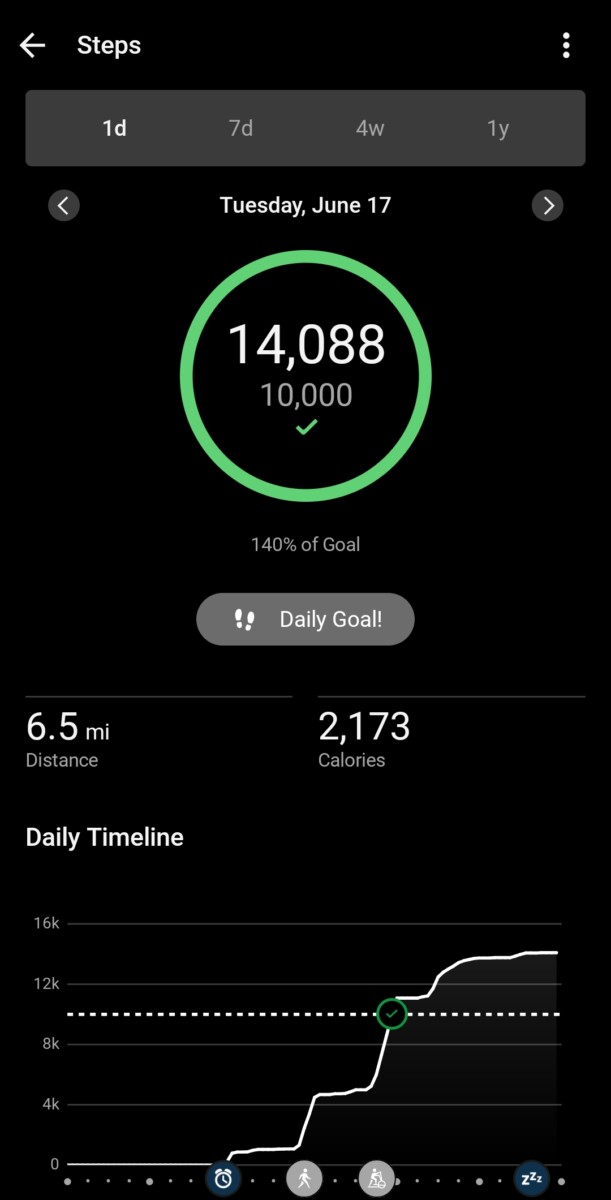
Task: Tap the alarm clock marker on the timeline
Action: [223, 1178]
